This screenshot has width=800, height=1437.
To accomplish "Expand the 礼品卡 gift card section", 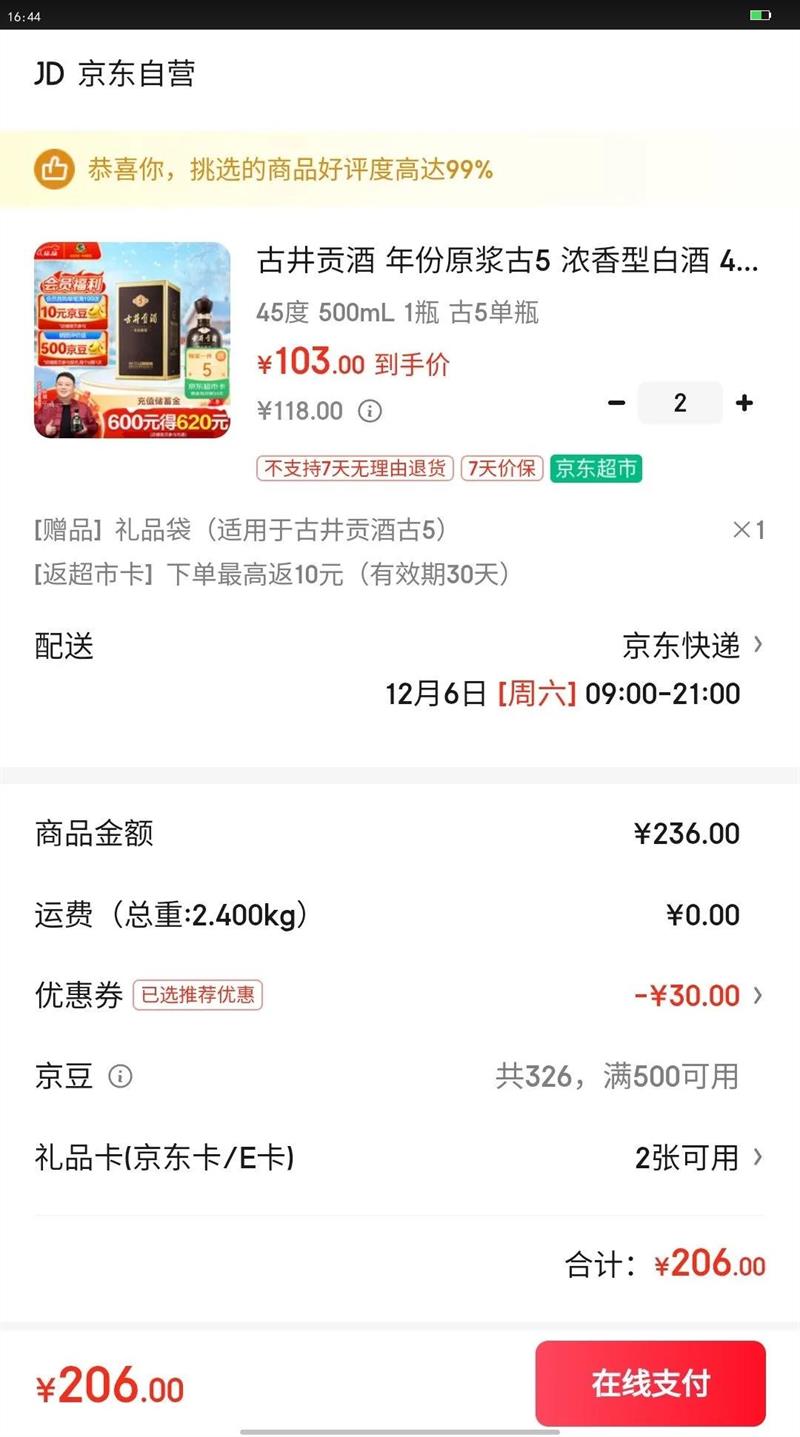I will (765, 1158).
